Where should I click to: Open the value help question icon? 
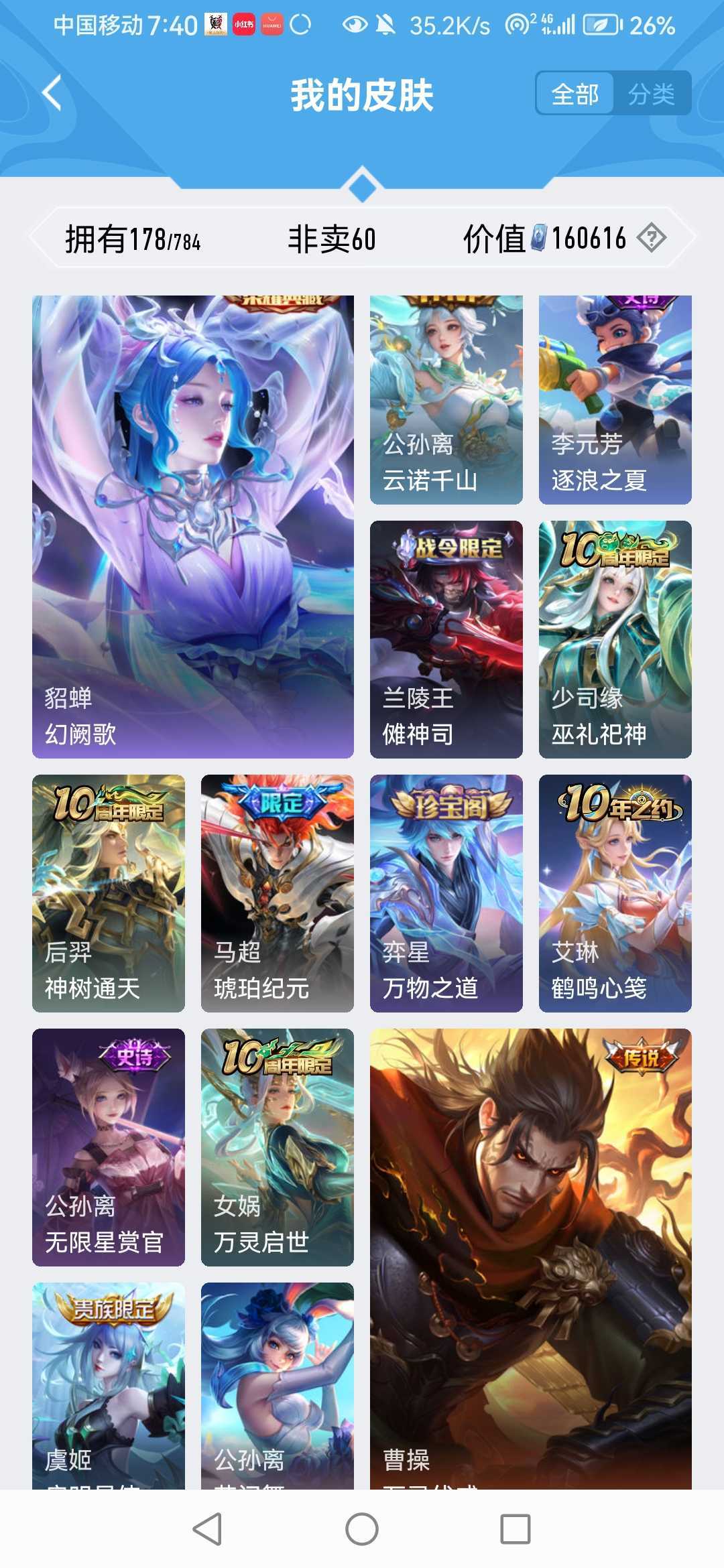651,238
